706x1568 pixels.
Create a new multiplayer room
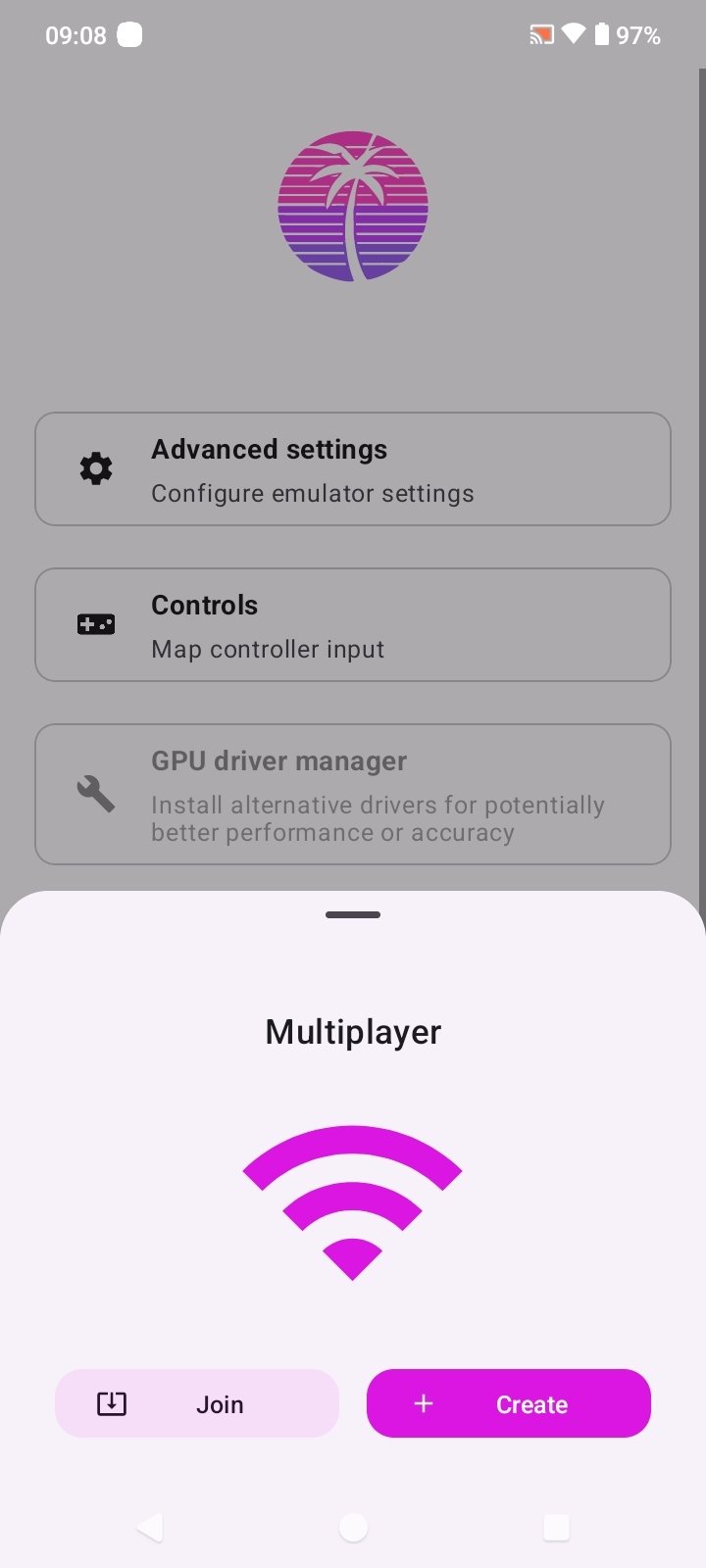508,1403
